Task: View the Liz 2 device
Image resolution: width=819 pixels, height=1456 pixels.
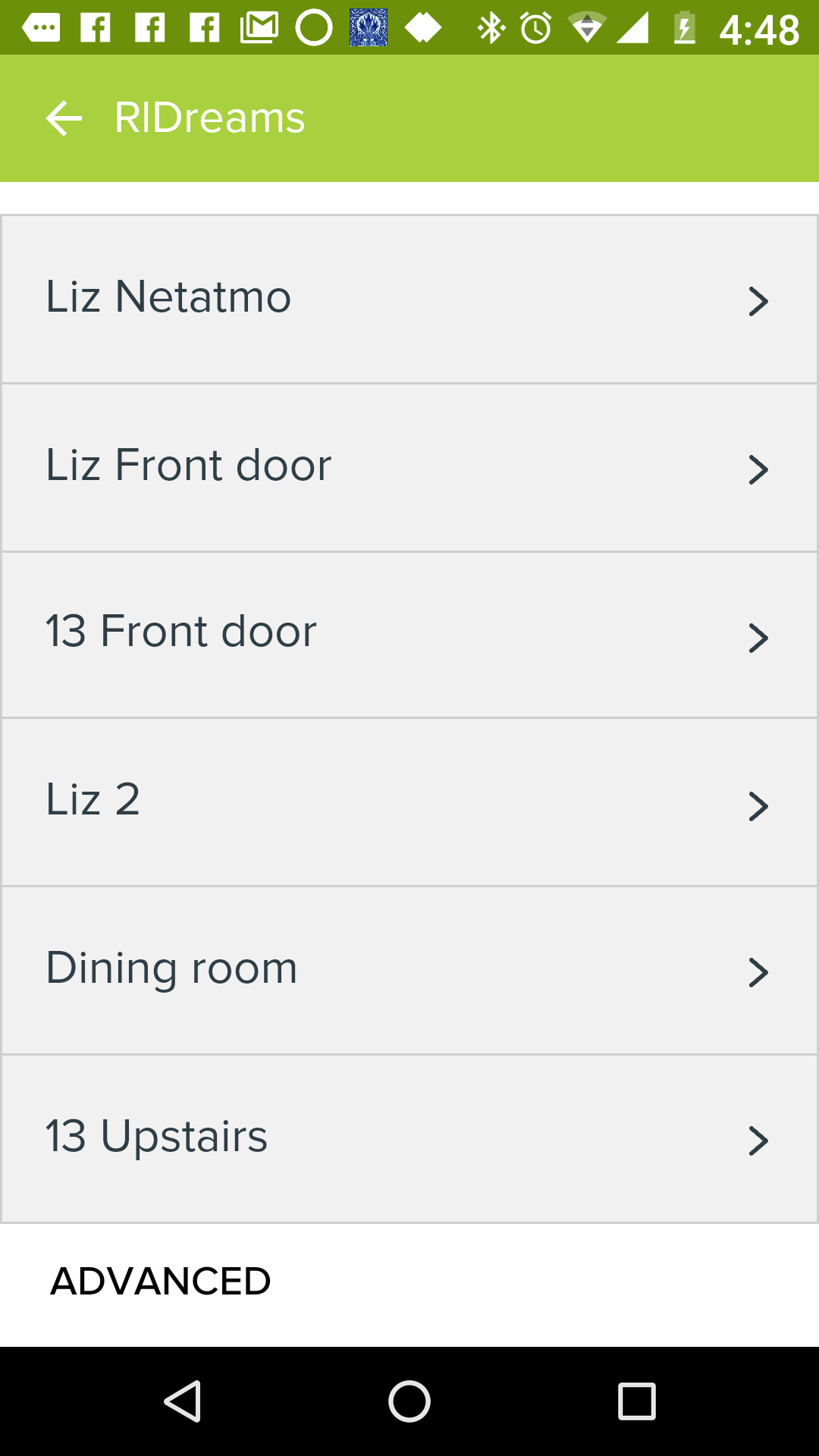Action: [x=409, y=802]
